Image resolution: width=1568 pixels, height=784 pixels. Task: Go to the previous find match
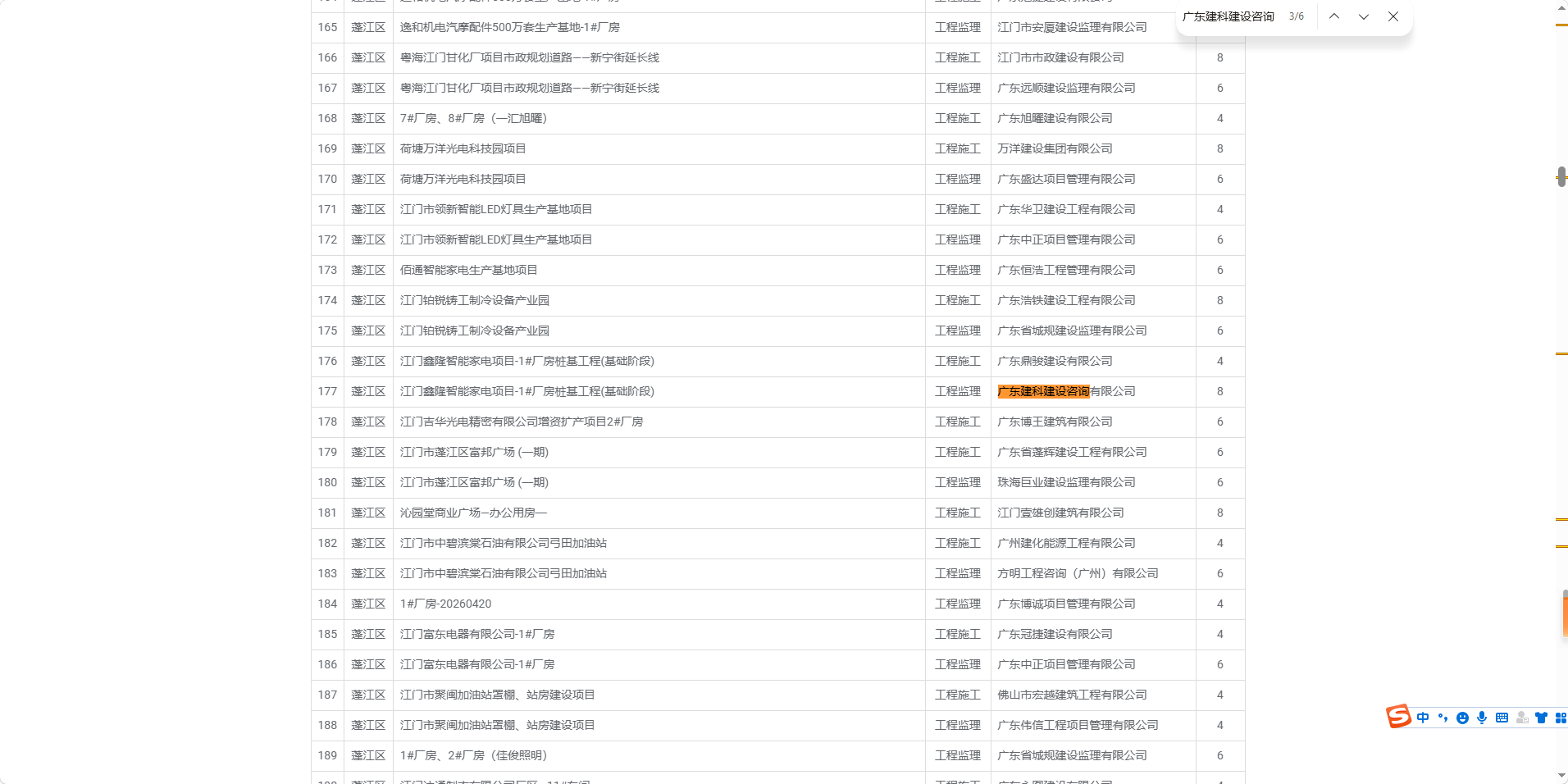coord(1334,16)
